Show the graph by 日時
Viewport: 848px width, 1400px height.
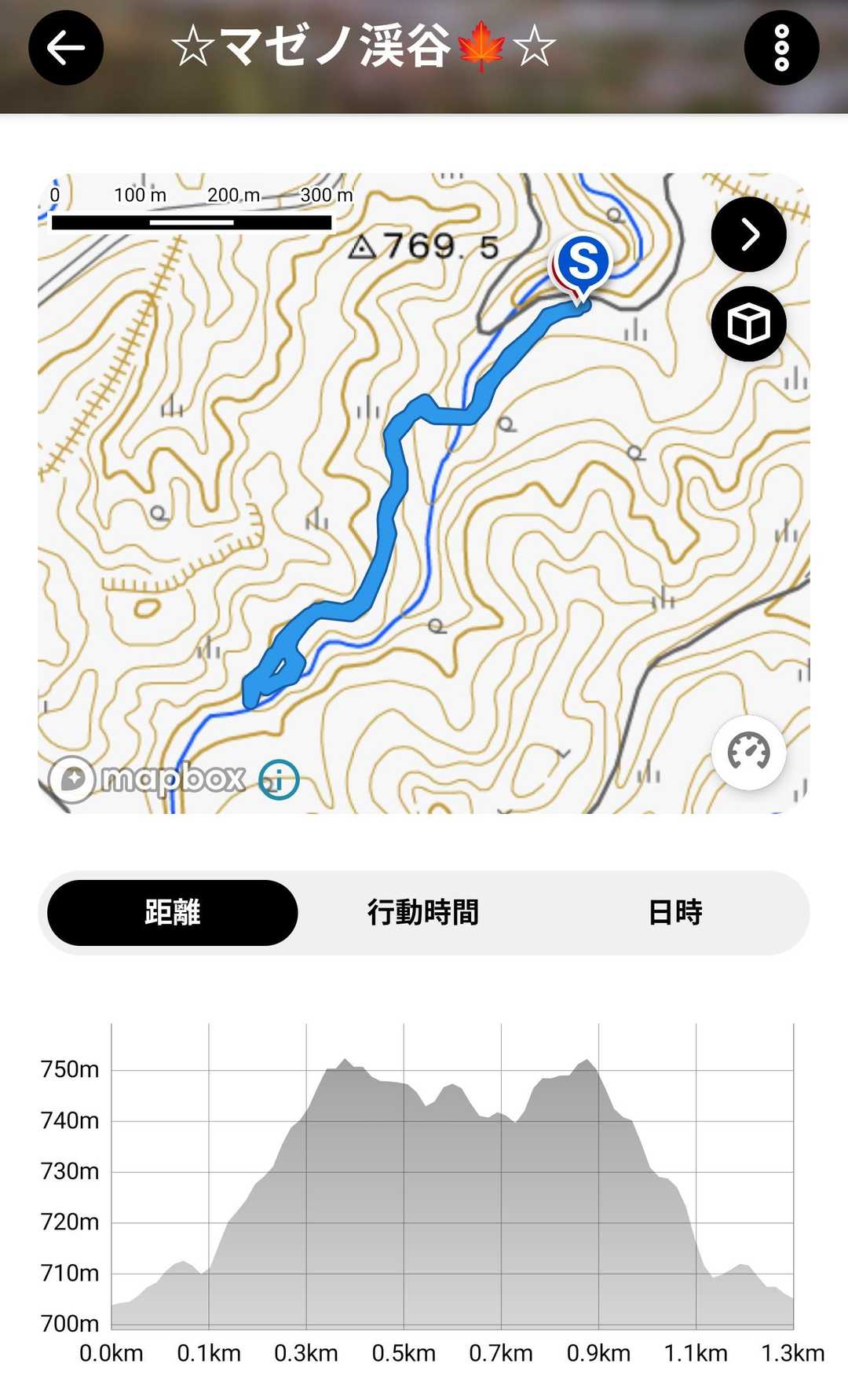(x=674, y=912)
